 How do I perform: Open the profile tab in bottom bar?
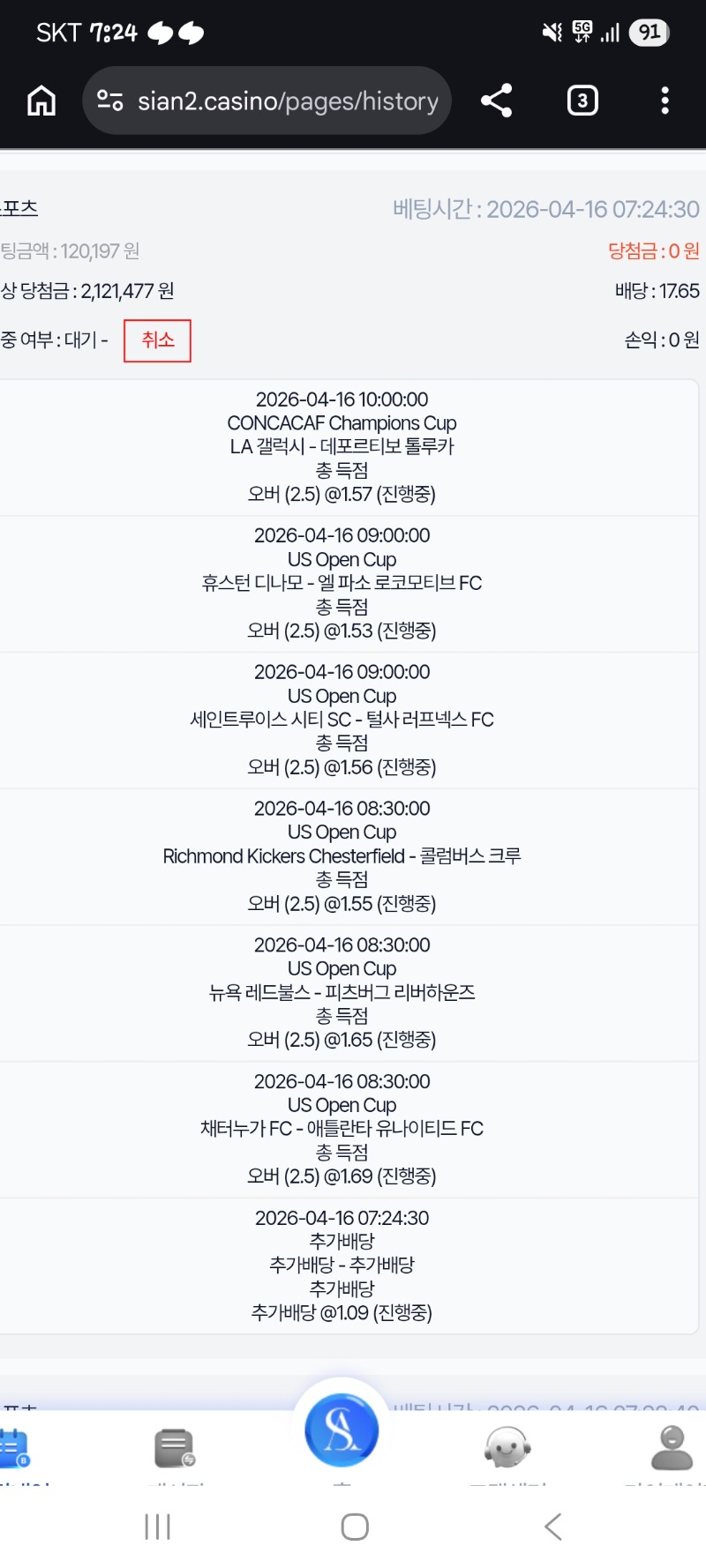(672, 1448)
